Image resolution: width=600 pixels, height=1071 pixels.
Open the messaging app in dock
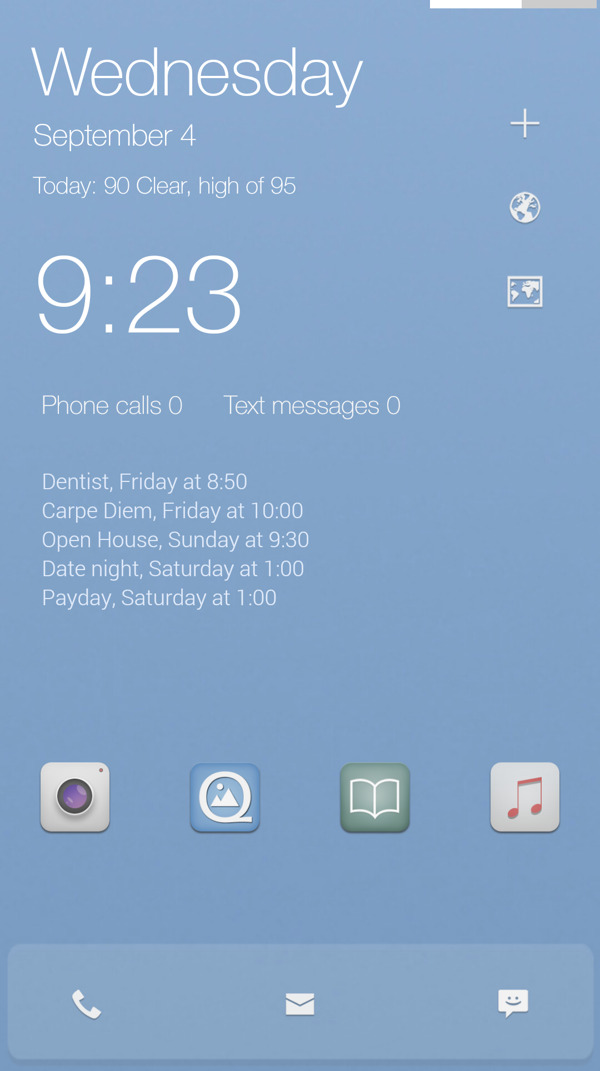[513, 1003]
